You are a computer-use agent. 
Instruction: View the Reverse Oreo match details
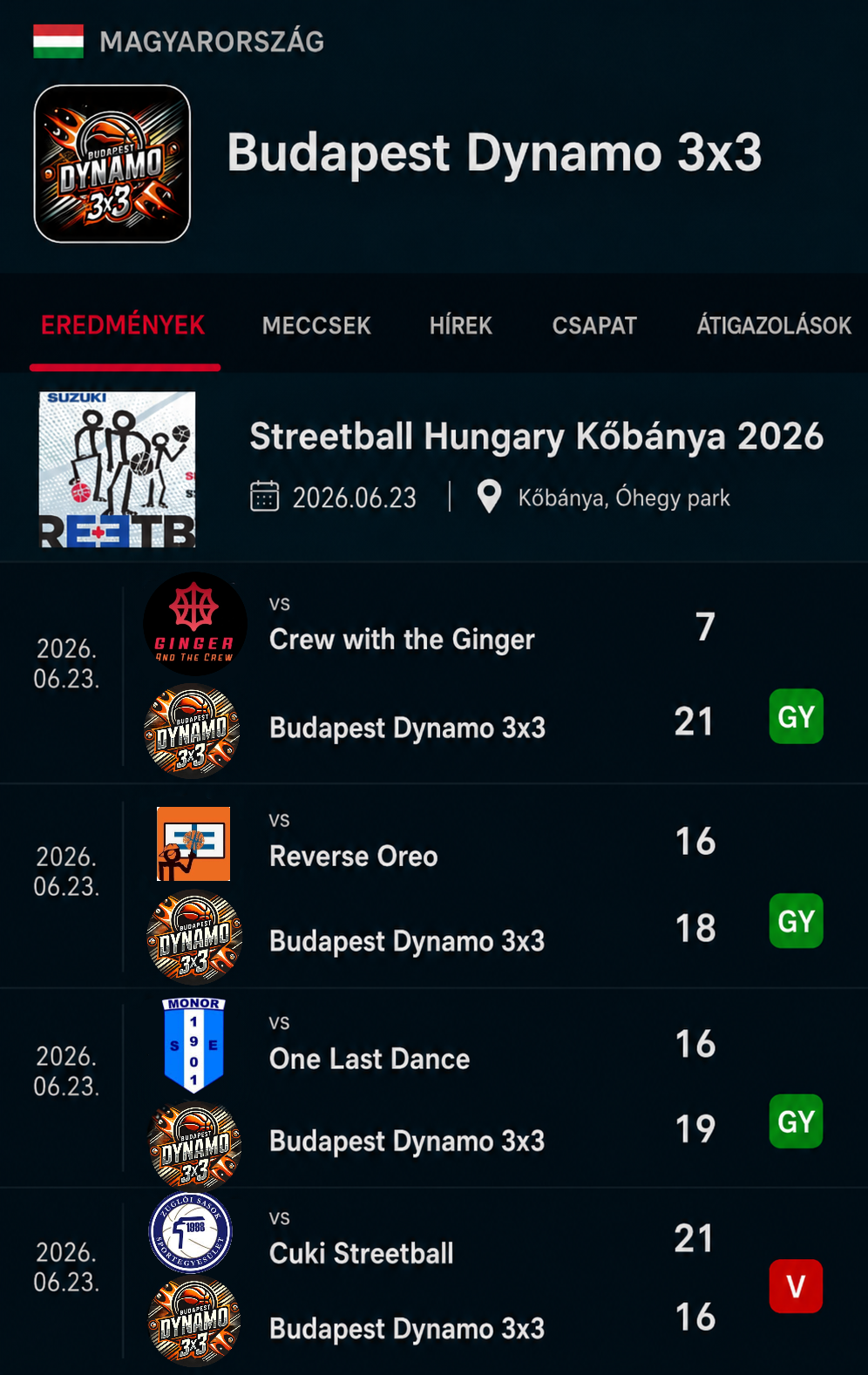pyautogui.click(x=434, y=887)
